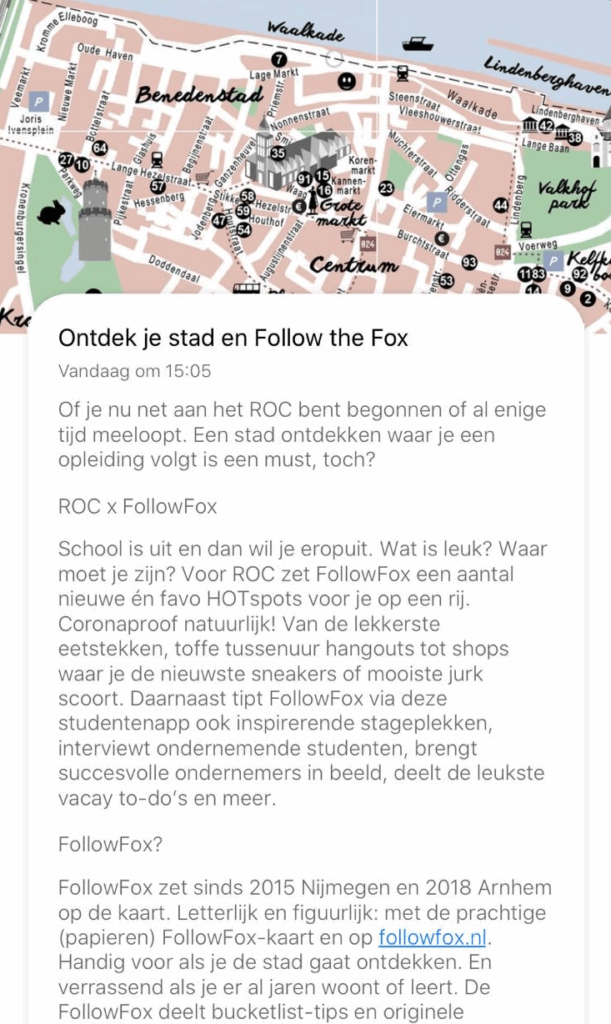The height and width of the screenshot is (1024, 611).
Task: Open the followfox.nl link
Action: [434, 937]
